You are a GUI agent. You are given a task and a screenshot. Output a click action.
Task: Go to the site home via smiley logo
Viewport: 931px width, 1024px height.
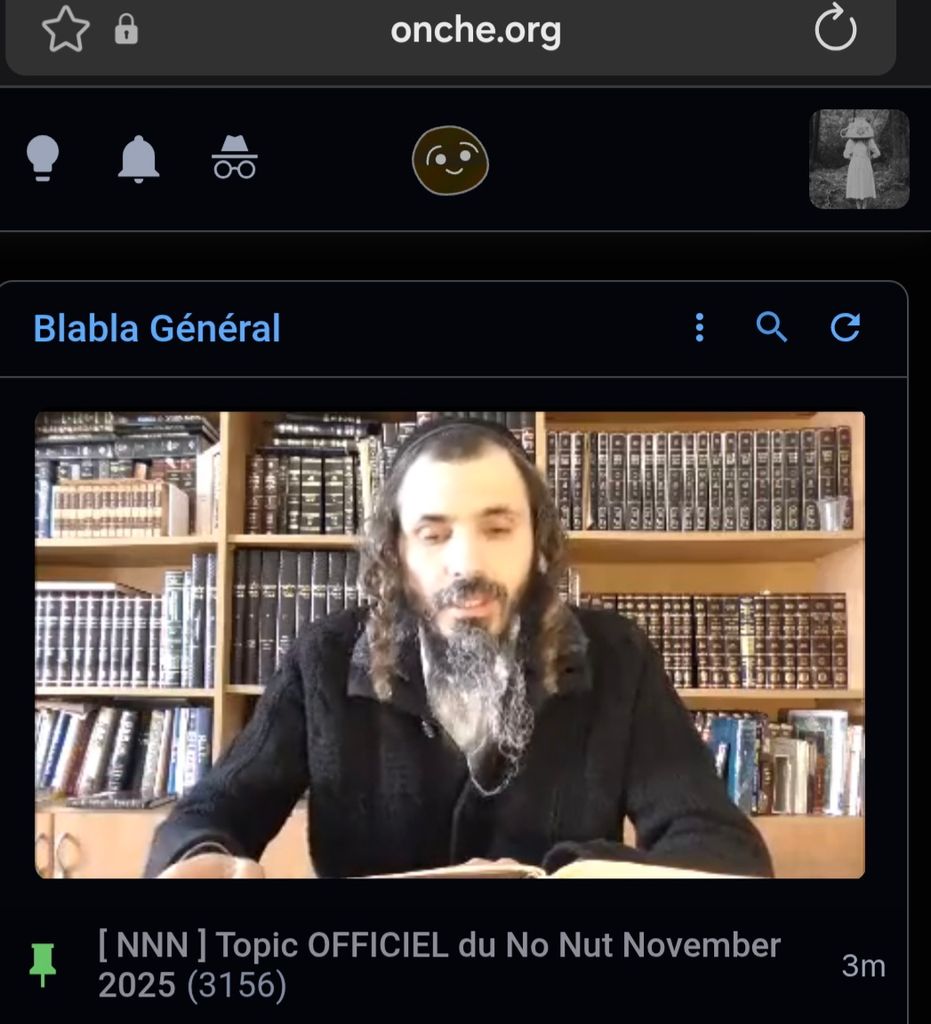pos(450,160)
